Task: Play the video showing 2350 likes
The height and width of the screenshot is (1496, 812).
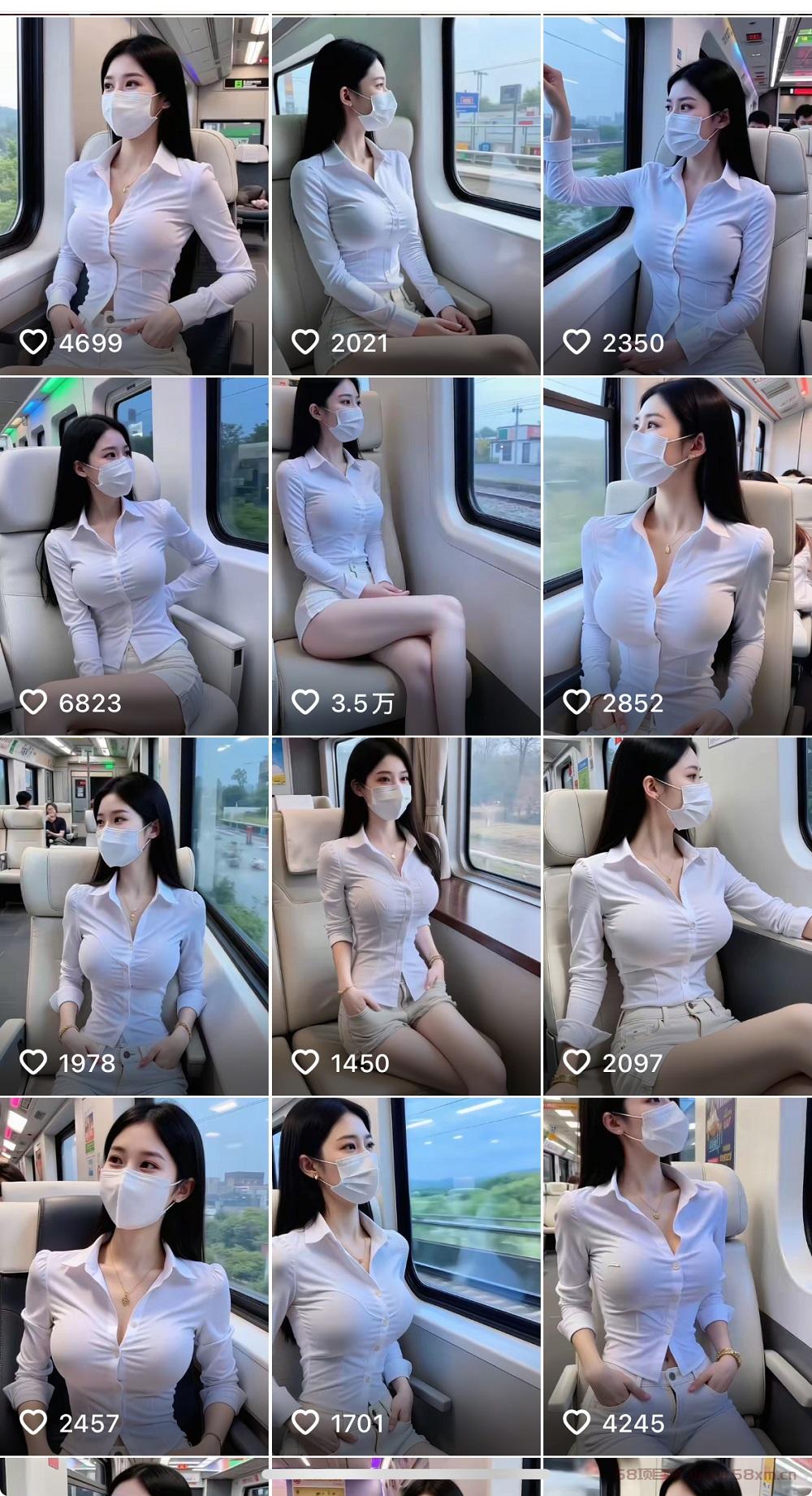Action: 677,195
